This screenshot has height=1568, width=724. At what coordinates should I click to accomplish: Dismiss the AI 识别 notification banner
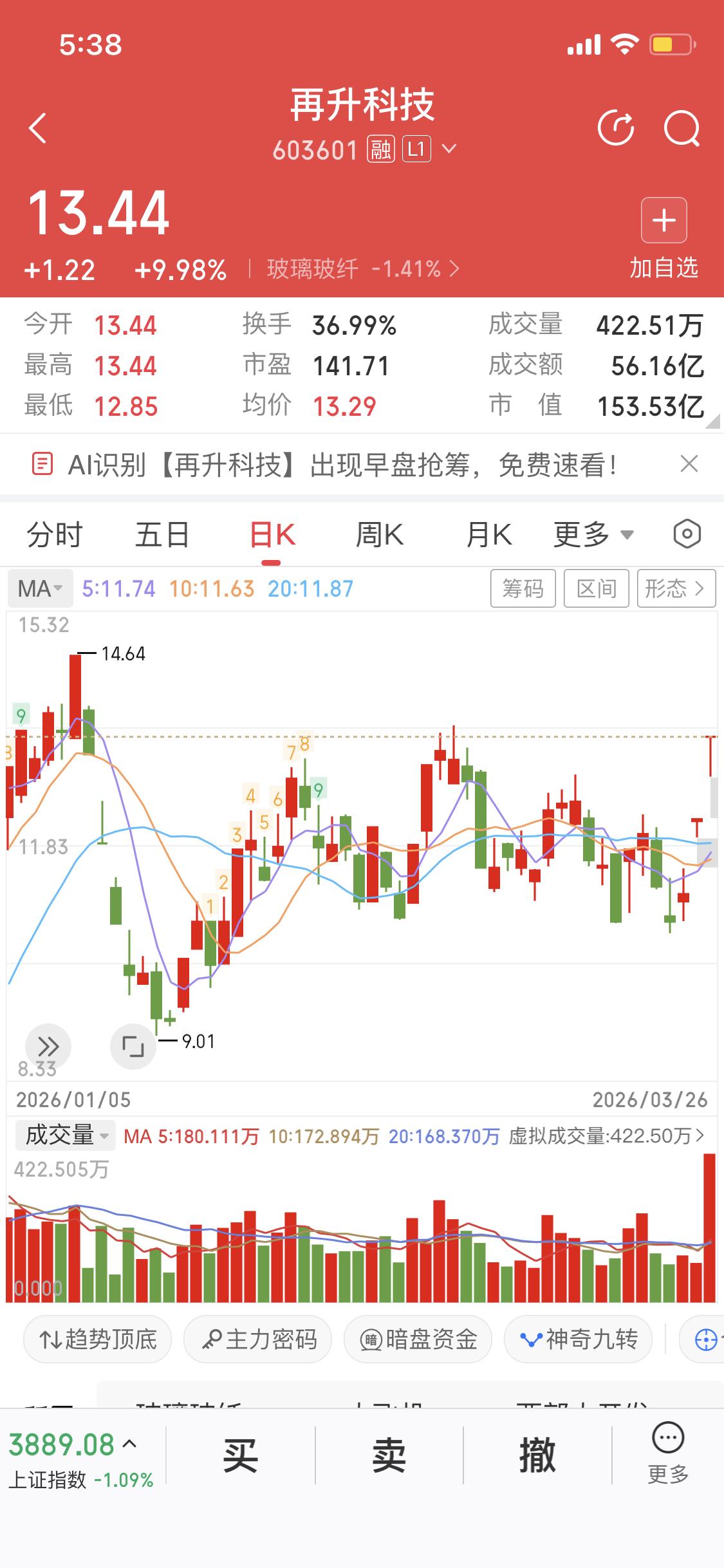(x=688, y=464)
